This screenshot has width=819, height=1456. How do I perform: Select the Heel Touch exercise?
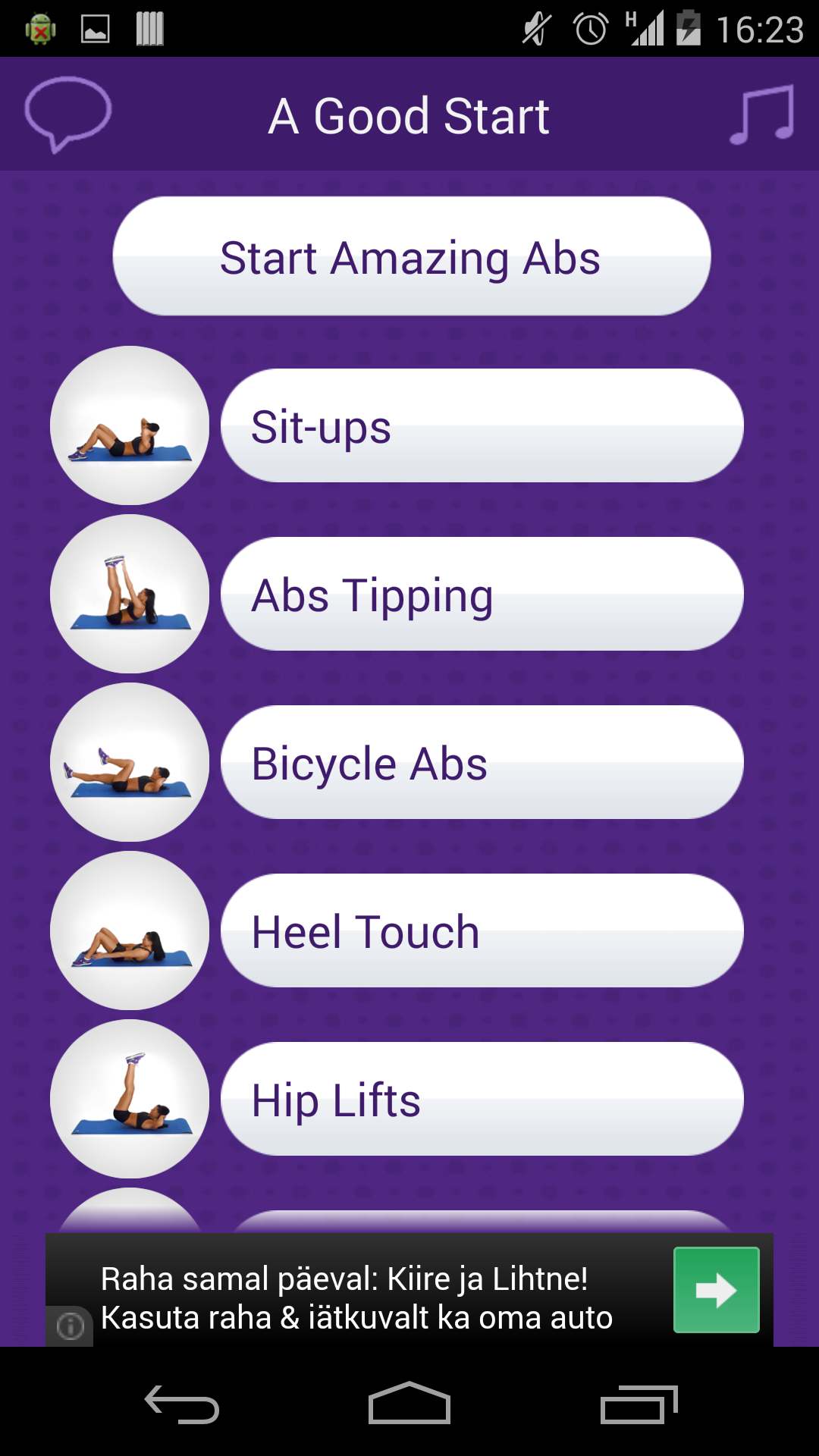point(481,931)
